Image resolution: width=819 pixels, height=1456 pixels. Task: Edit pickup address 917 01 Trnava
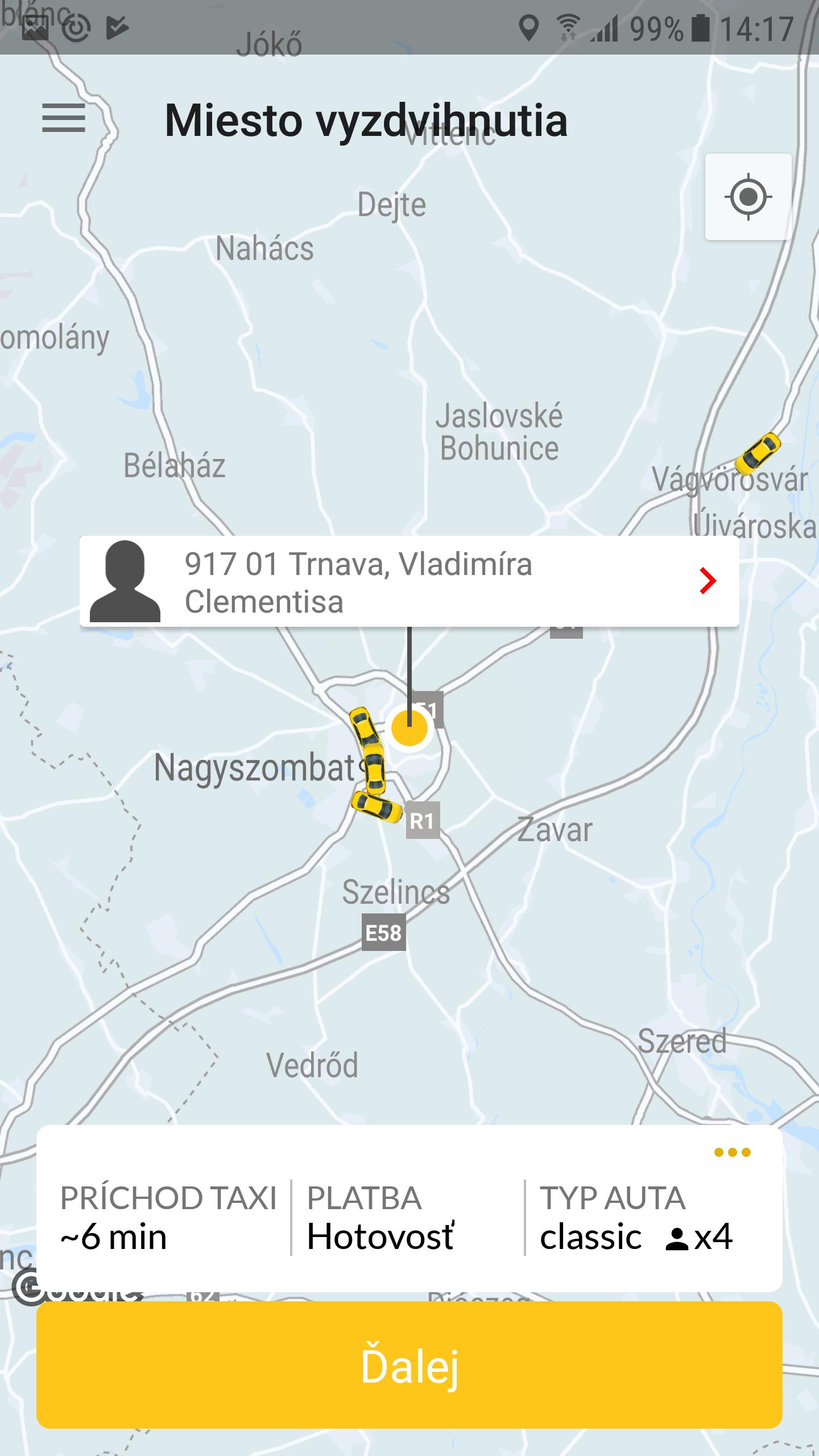409,582
